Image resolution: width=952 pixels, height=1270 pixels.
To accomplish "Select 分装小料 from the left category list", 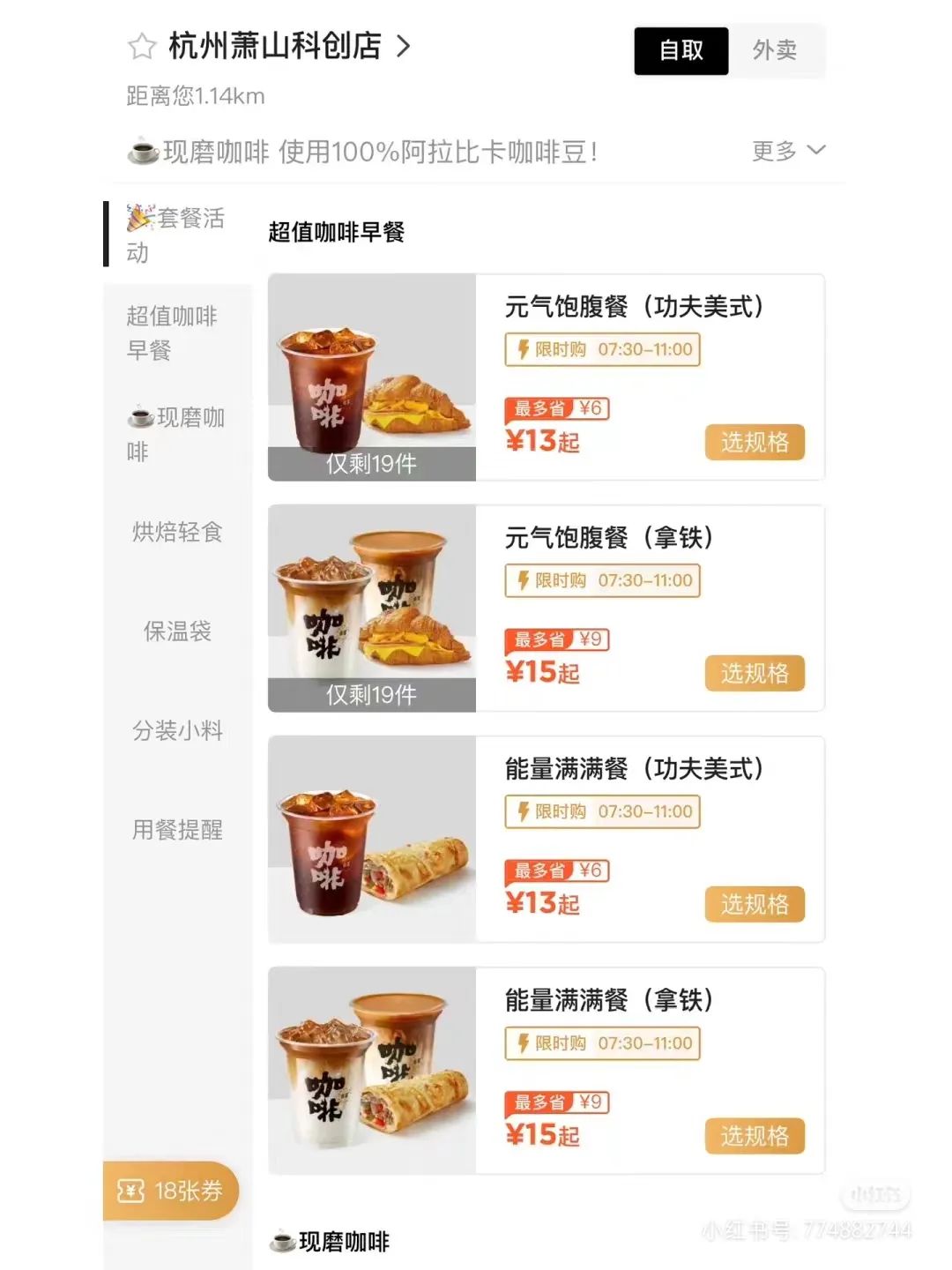I will [177, 731].
